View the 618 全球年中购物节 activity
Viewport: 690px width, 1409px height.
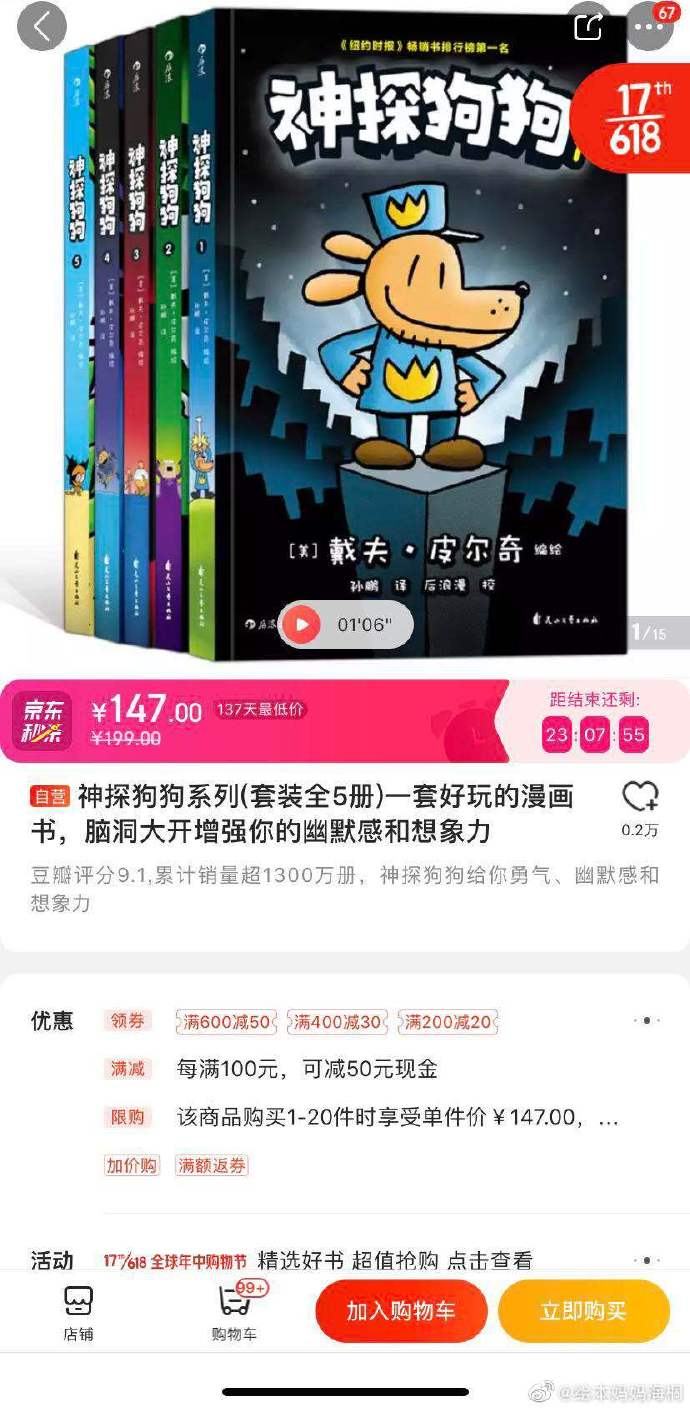coord(318,1261)
